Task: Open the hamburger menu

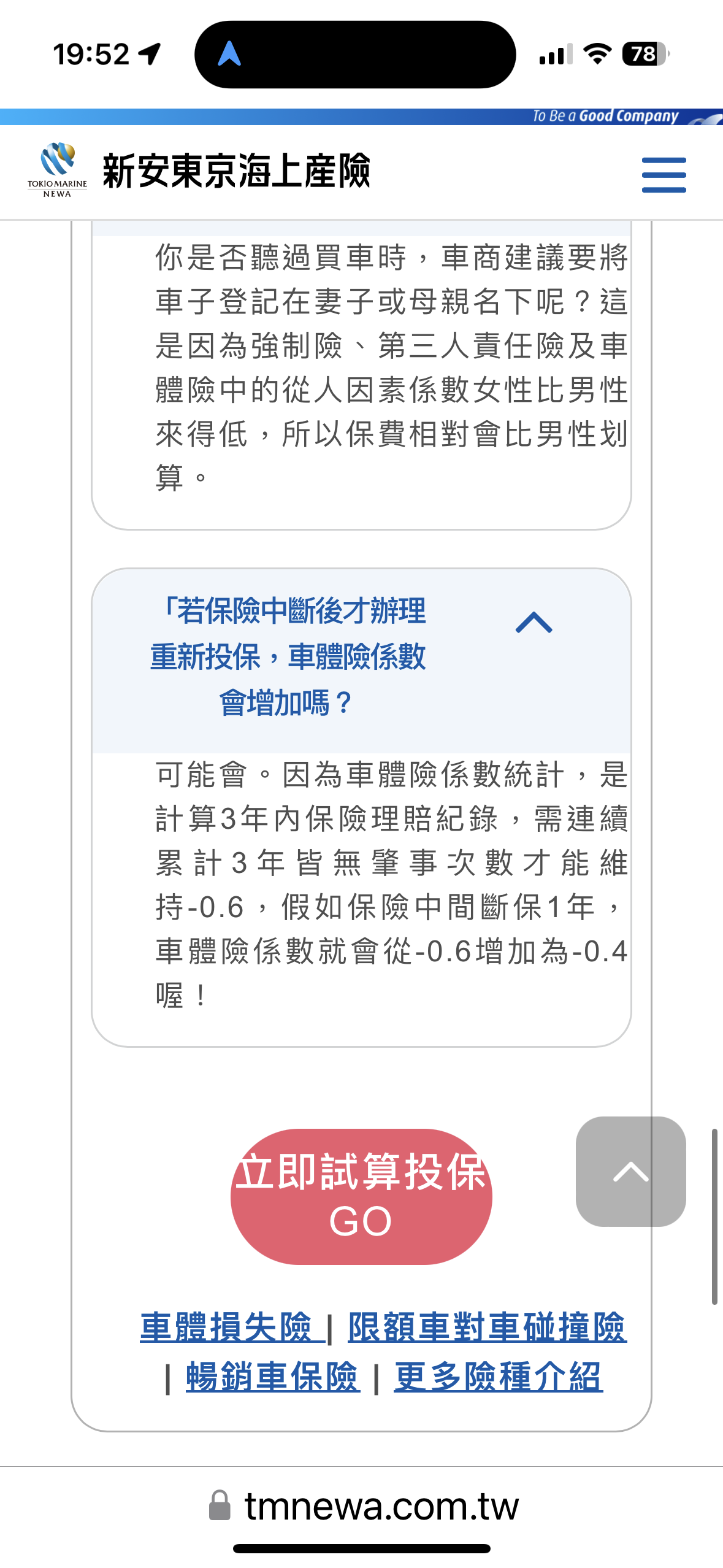Action: [x=664, y=175]
